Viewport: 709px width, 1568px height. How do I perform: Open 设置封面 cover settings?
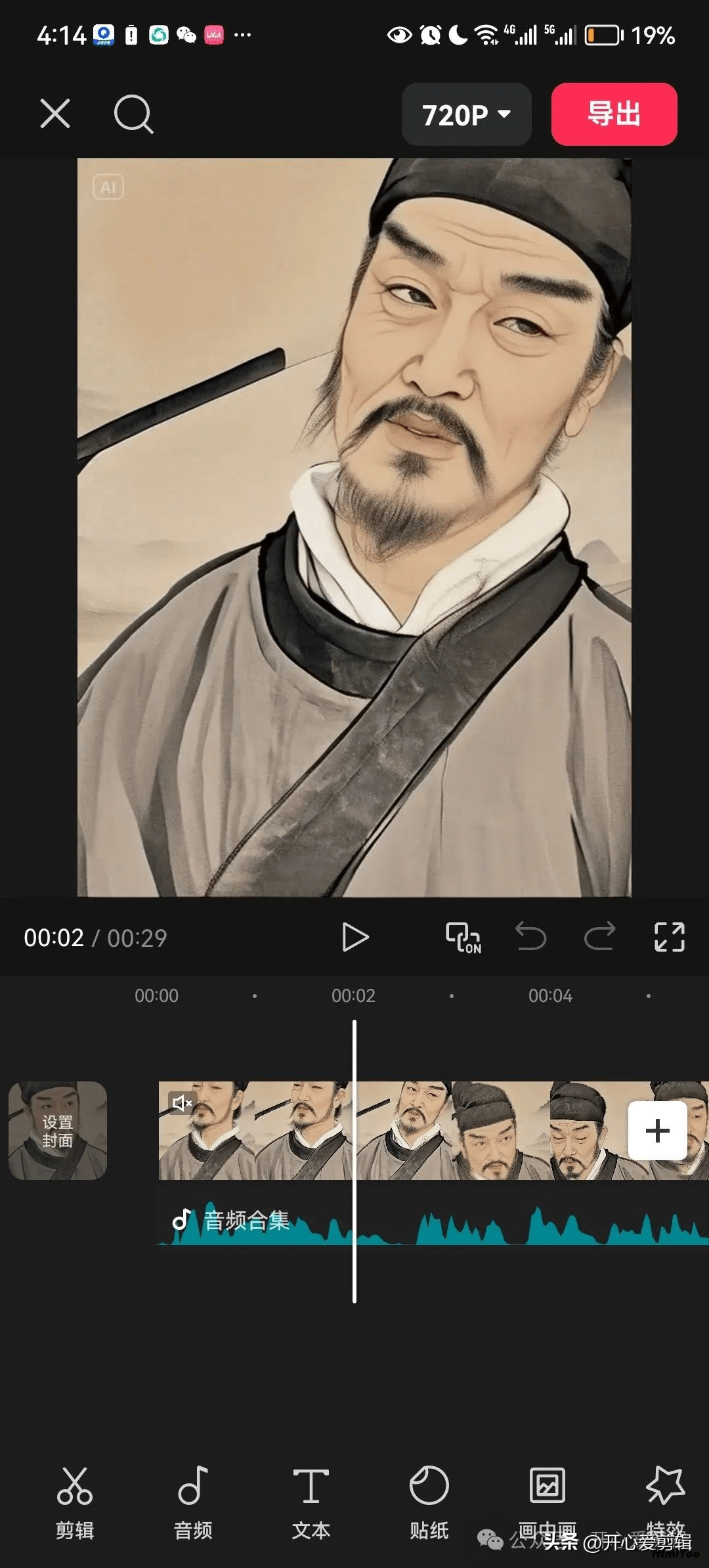(58, 1131)
